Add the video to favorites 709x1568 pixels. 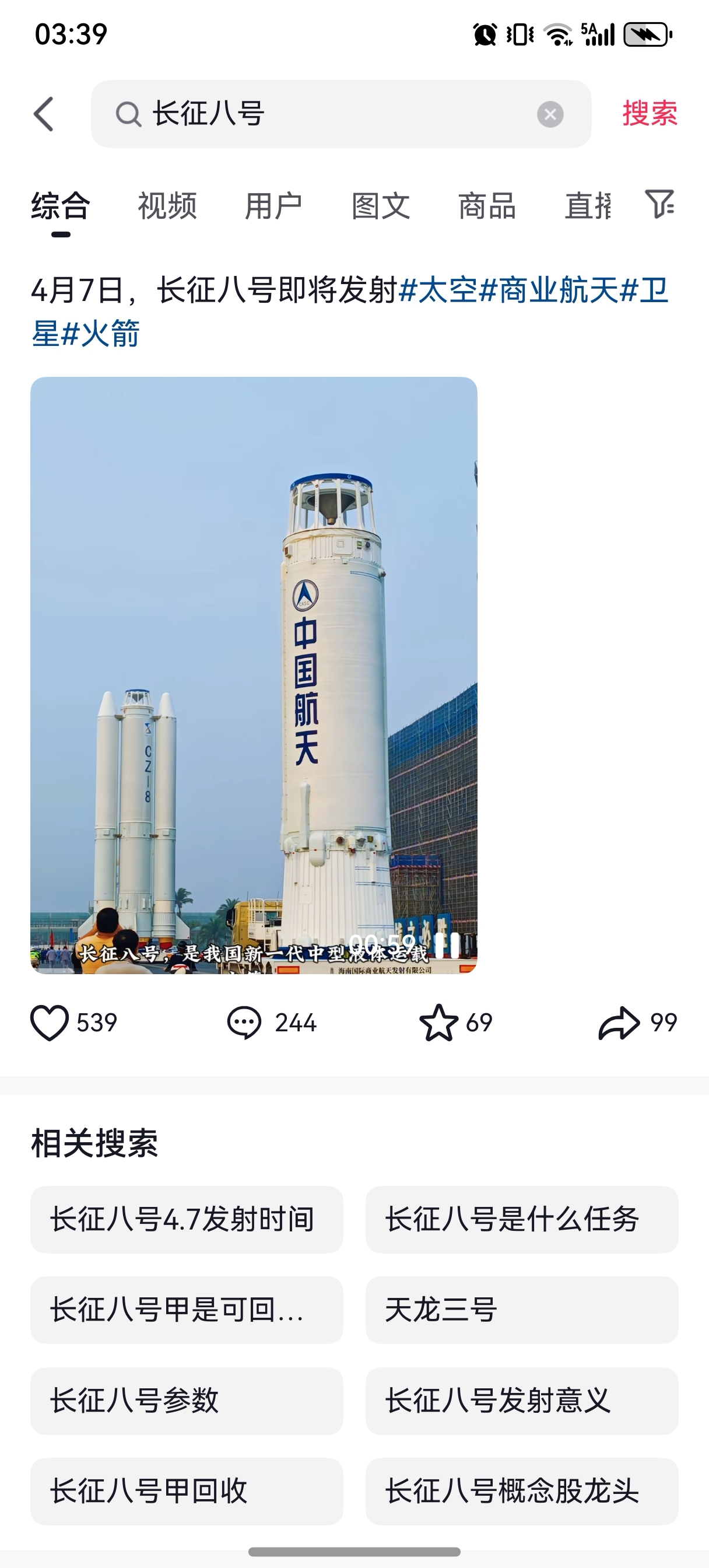tap(438, 1023)
